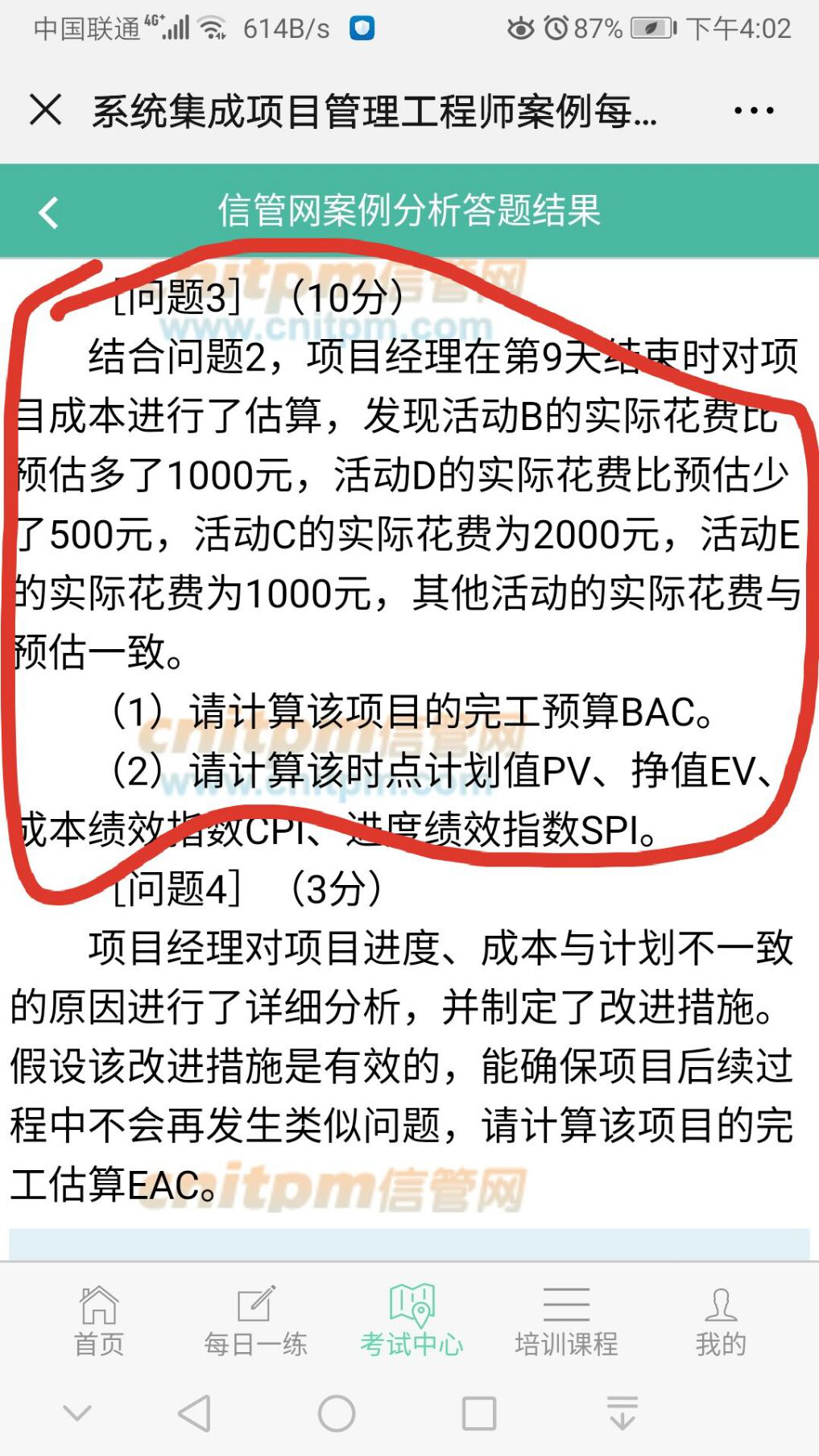Tap the system back triangle button

[x=194, y=1413]
